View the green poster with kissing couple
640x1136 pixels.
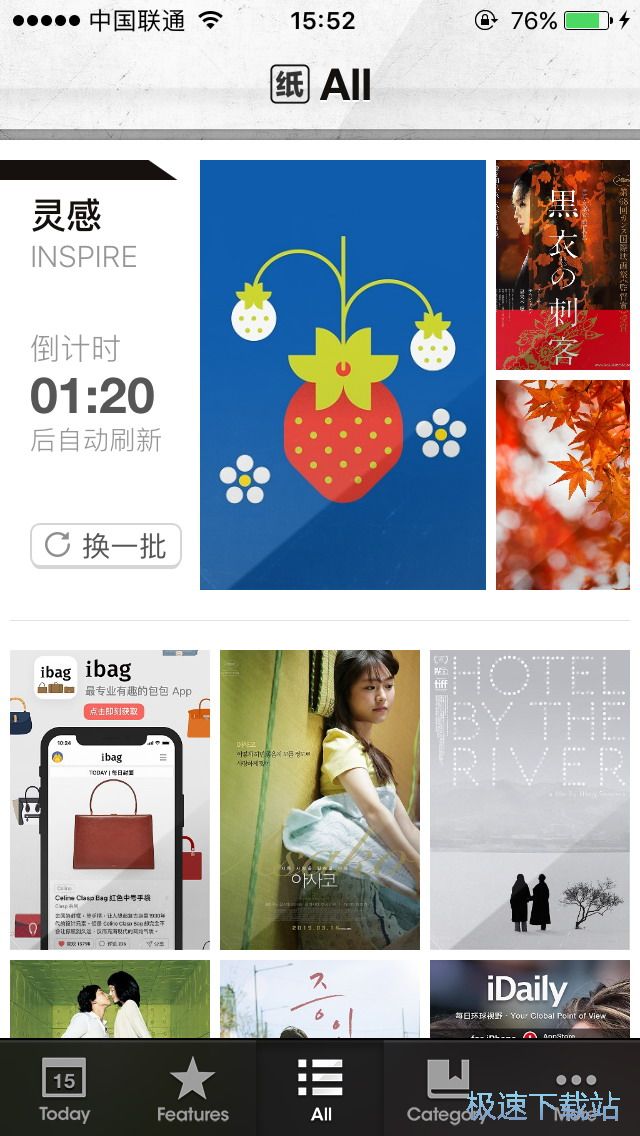(x=110, y=998)
